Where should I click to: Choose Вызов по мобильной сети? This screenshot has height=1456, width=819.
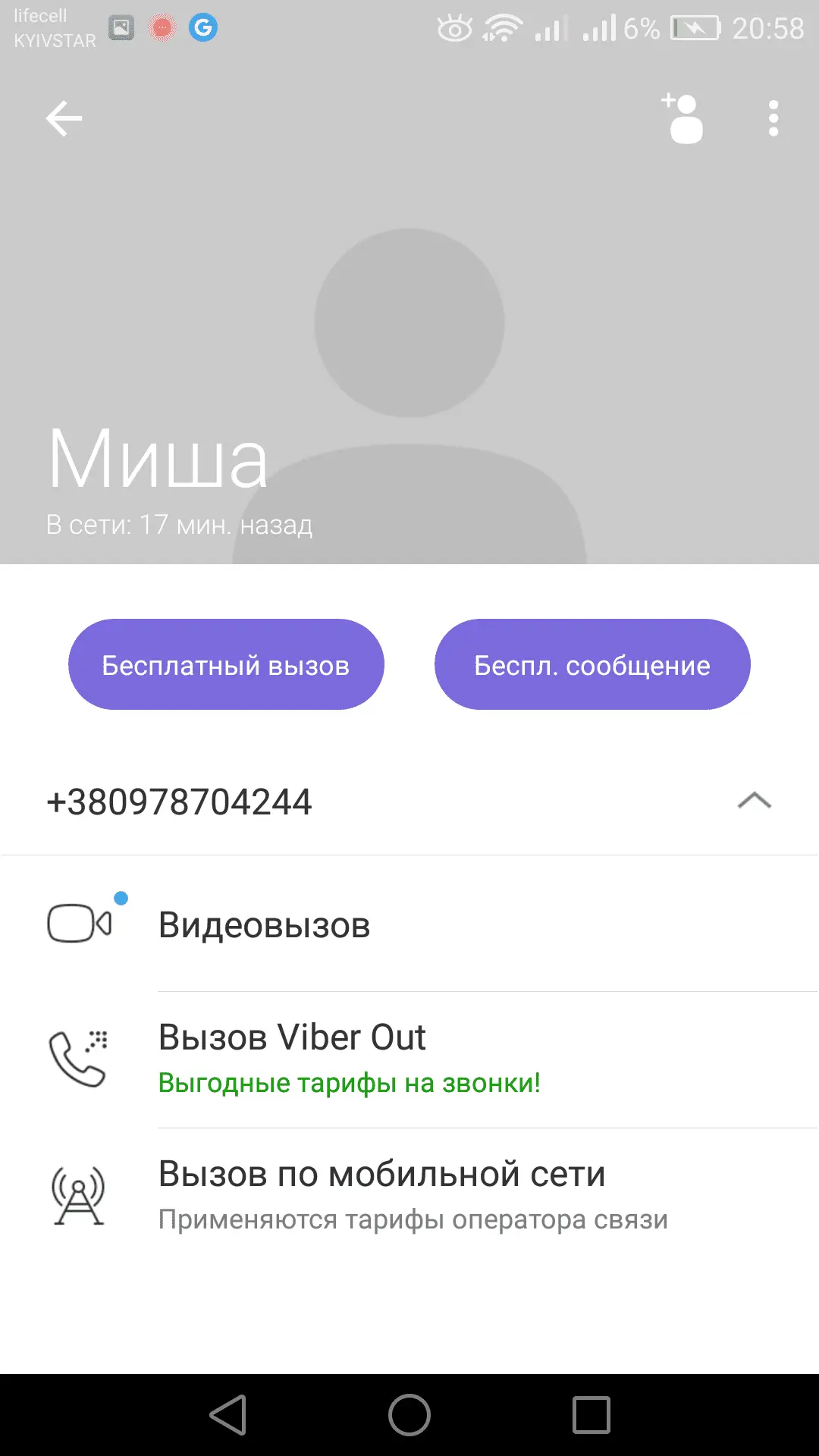coord(381,1175)
